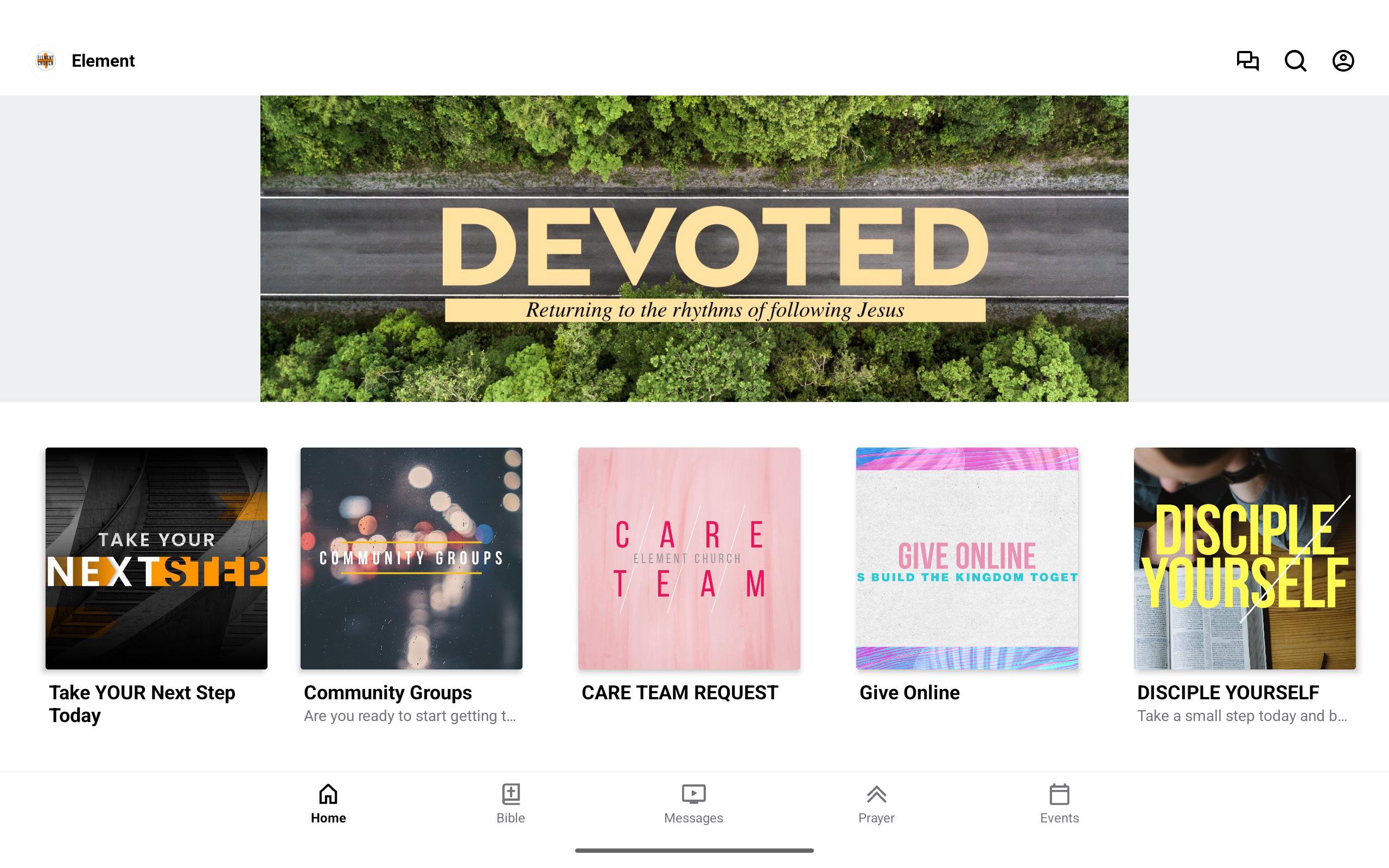Screen dimensions: 1389x868
Task: Open the DISCIPLE YOURSELF card
Action: [1244, 586]
